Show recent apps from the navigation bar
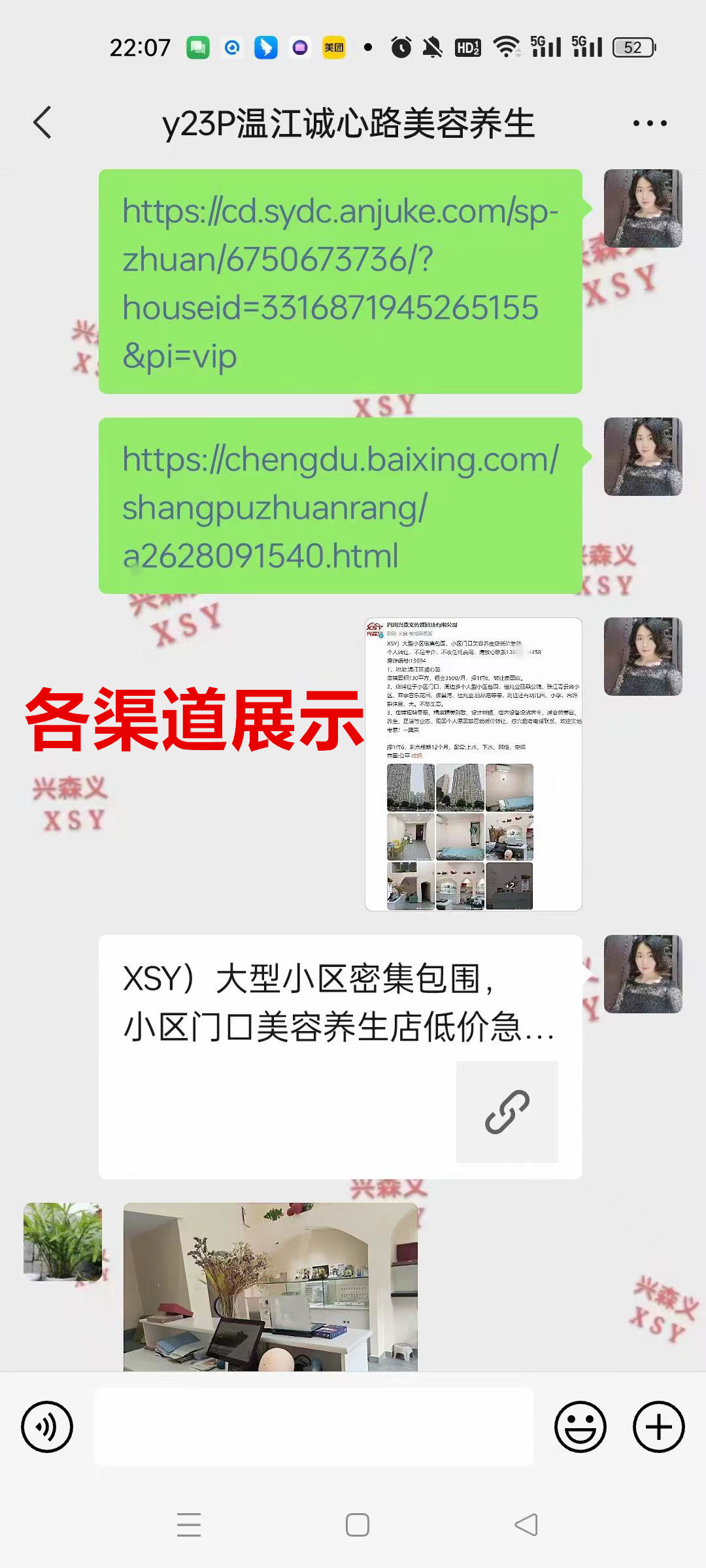This screenshot has height=1568, width=706. pos(189,1525)
